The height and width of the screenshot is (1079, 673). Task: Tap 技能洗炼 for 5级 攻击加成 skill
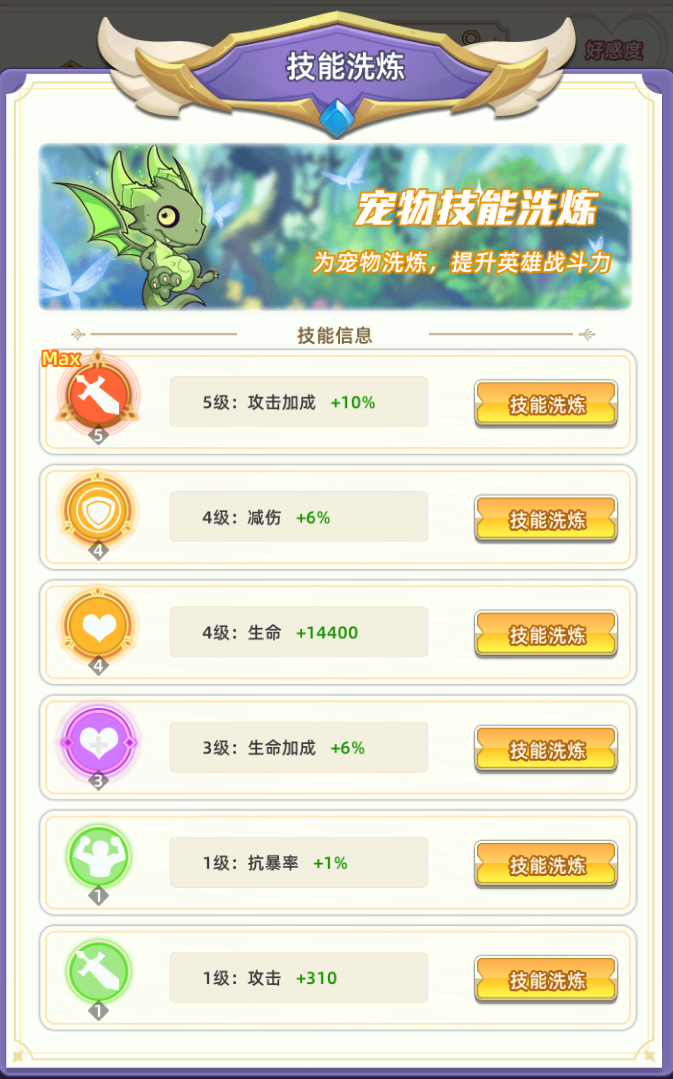546,404
